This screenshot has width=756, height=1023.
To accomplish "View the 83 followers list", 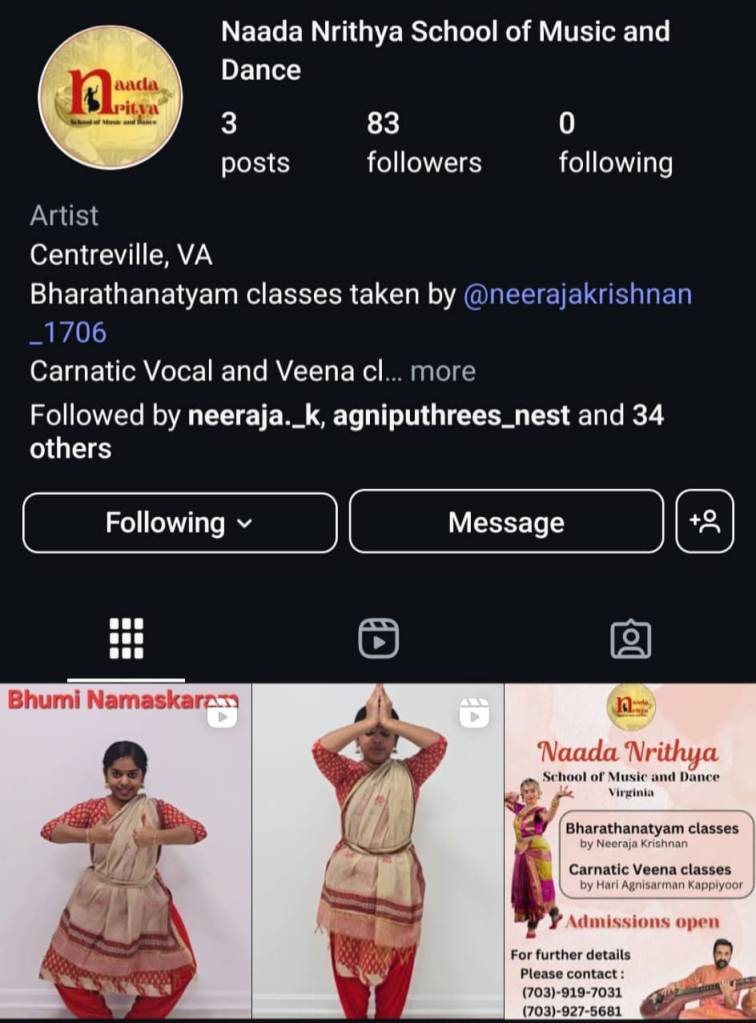I will pyautogui.click(x=423, y=143).
